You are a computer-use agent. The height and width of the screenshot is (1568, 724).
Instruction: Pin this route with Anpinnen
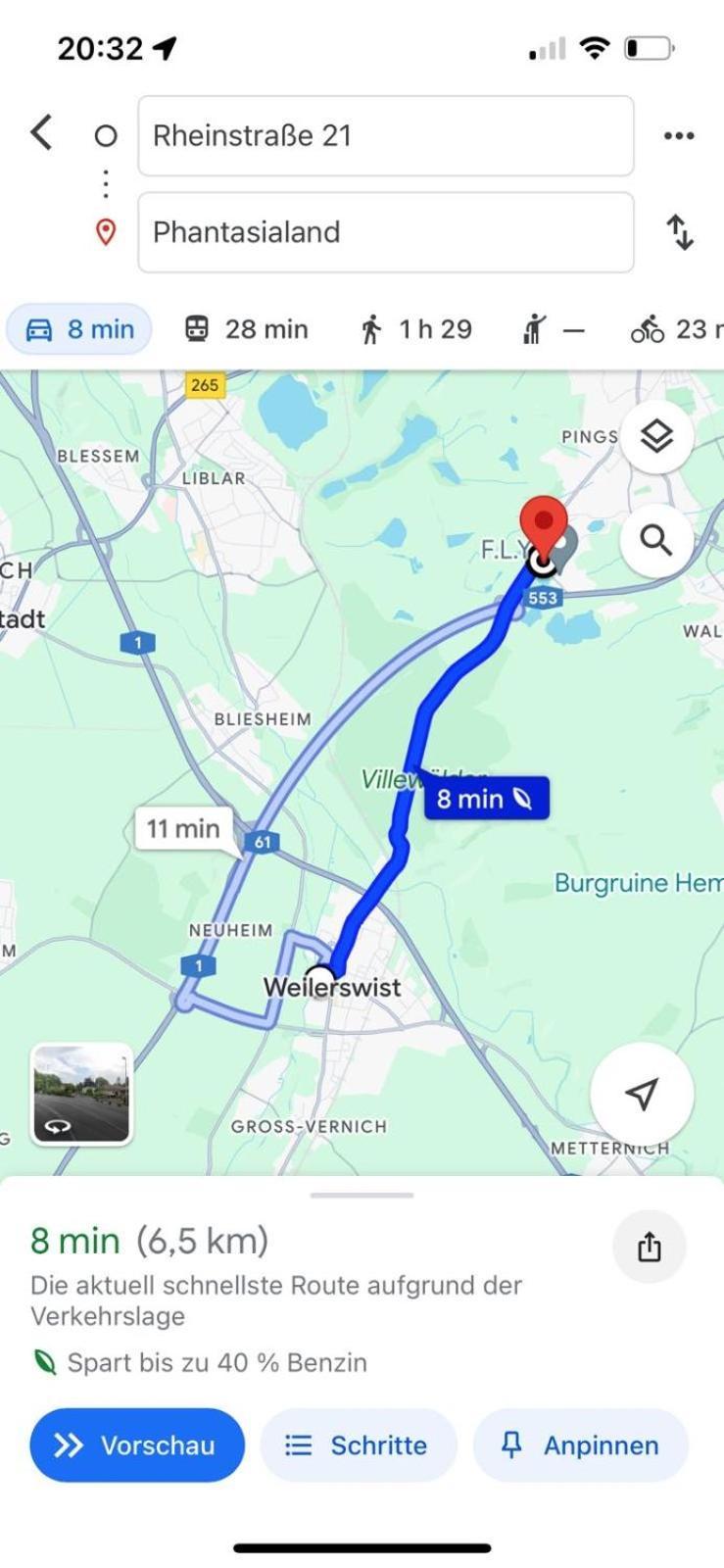point(580,1445)
